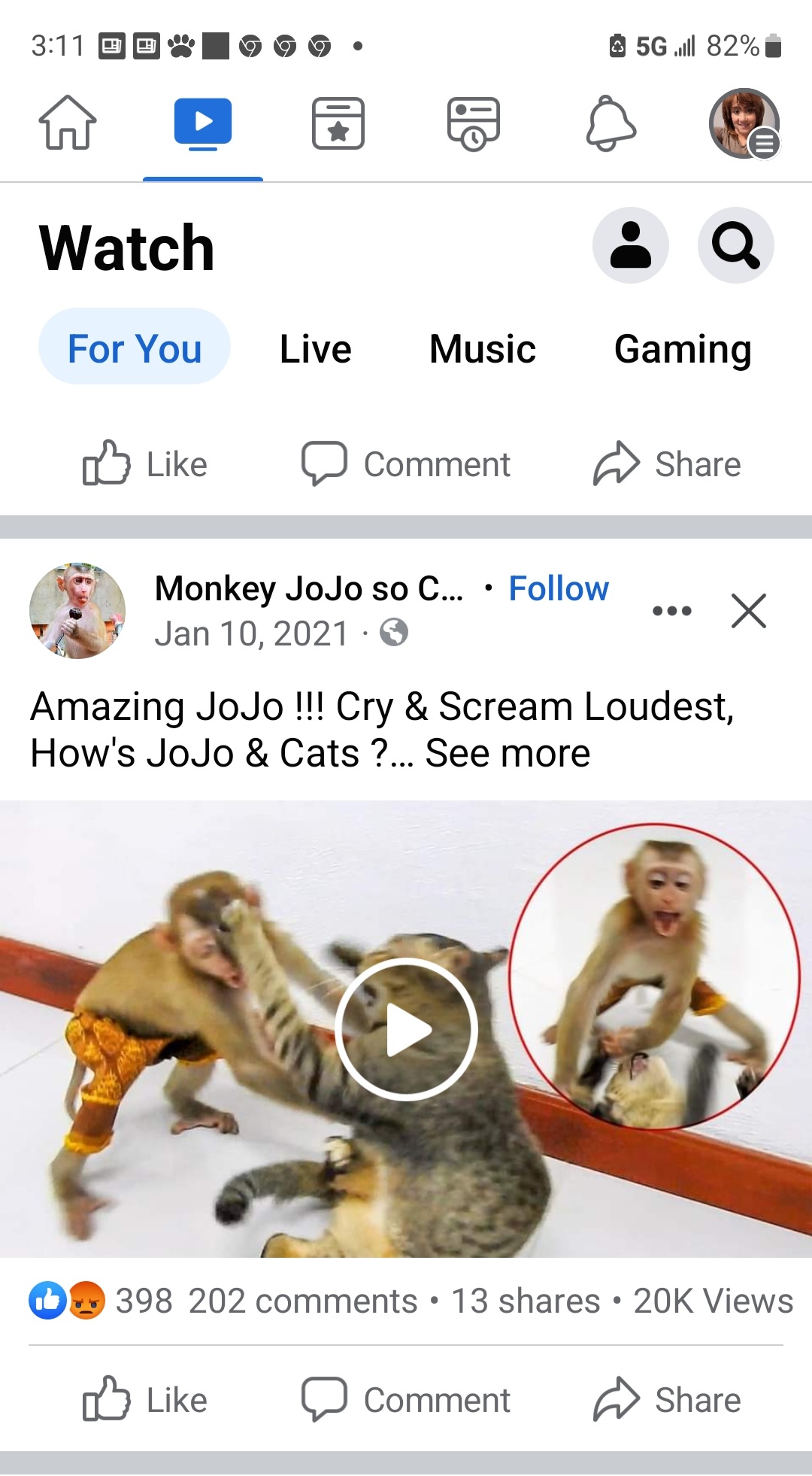Search Watch videos
Viewport: 812px width, 1476px height.
pyautogui.click(x=735, y=245)
